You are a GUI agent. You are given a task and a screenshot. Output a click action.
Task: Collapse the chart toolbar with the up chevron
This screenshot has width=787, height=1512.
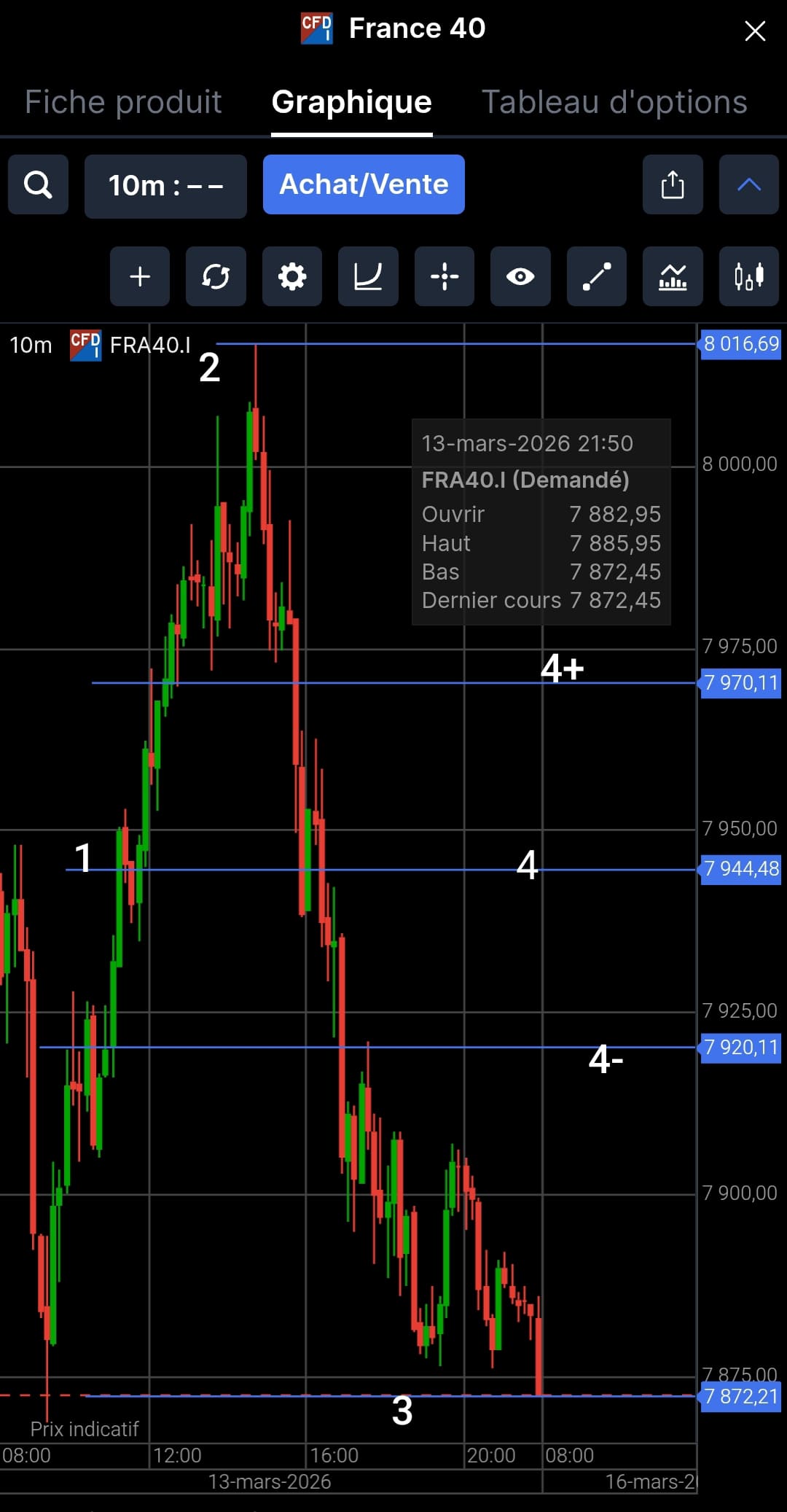pos(749,184)
